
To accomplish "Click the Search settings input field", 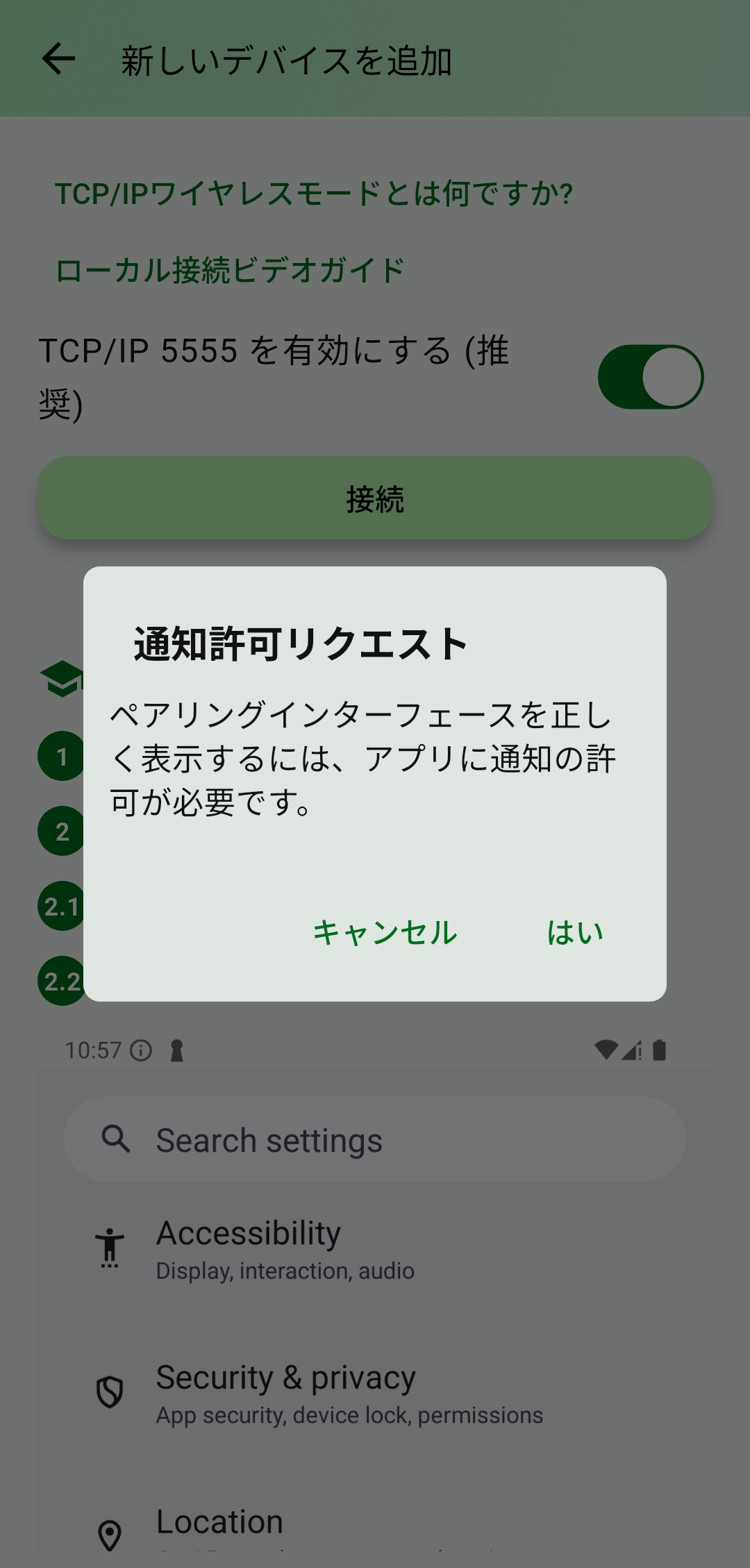I will [x=375, y=1138].
